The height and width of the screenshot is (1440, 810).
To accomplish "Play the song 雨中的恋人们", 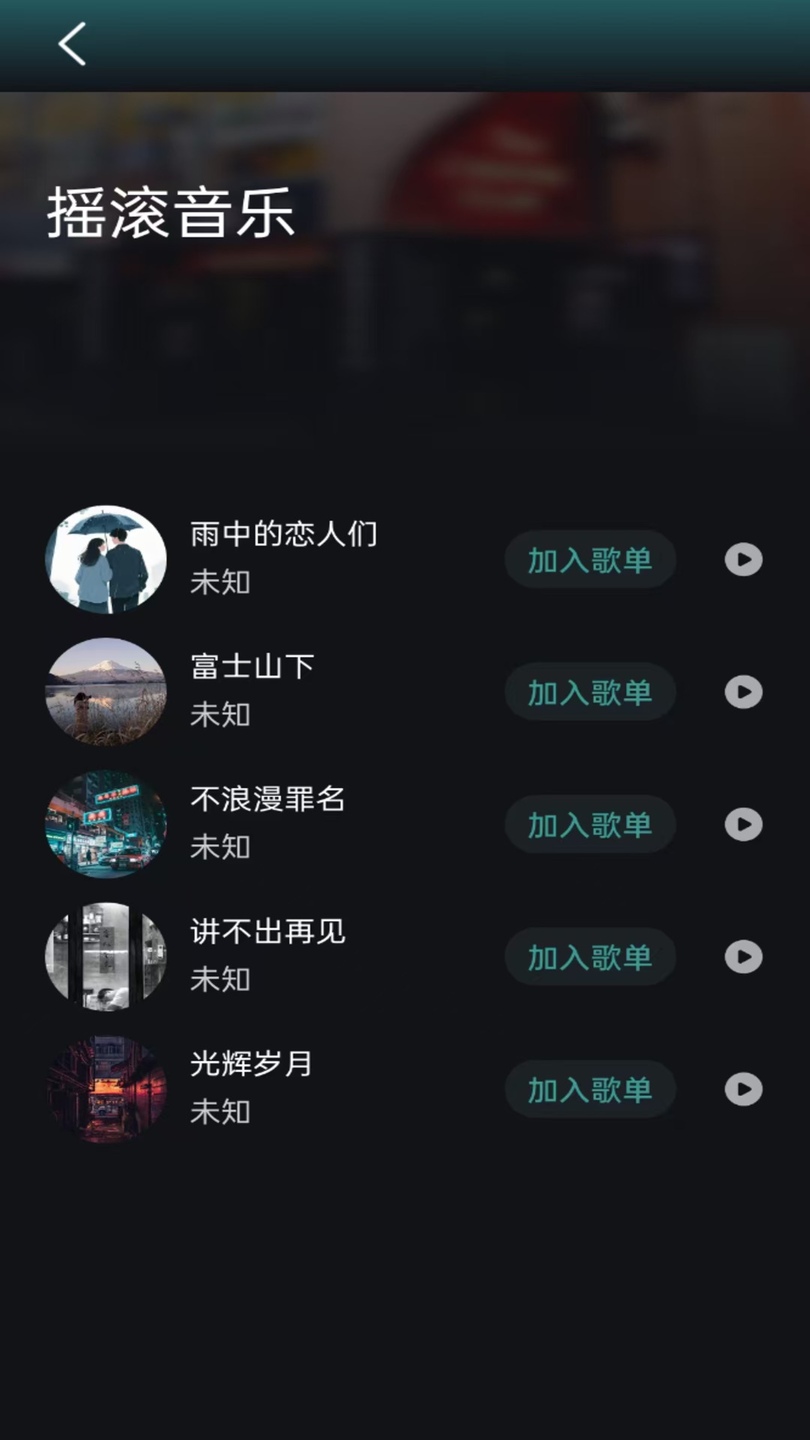I will (742, 559).
